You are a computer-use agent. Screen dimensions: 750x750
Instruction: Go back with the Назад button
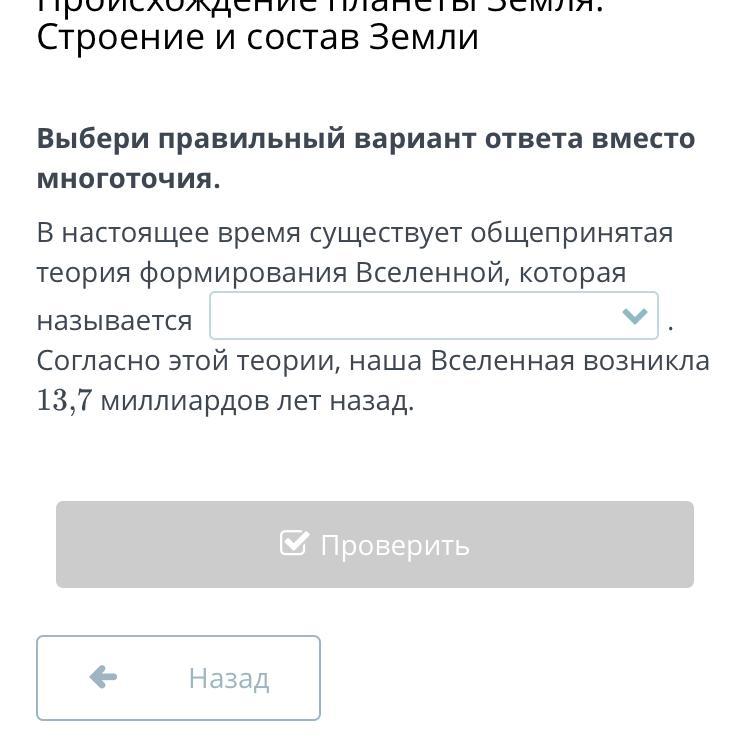179,678
